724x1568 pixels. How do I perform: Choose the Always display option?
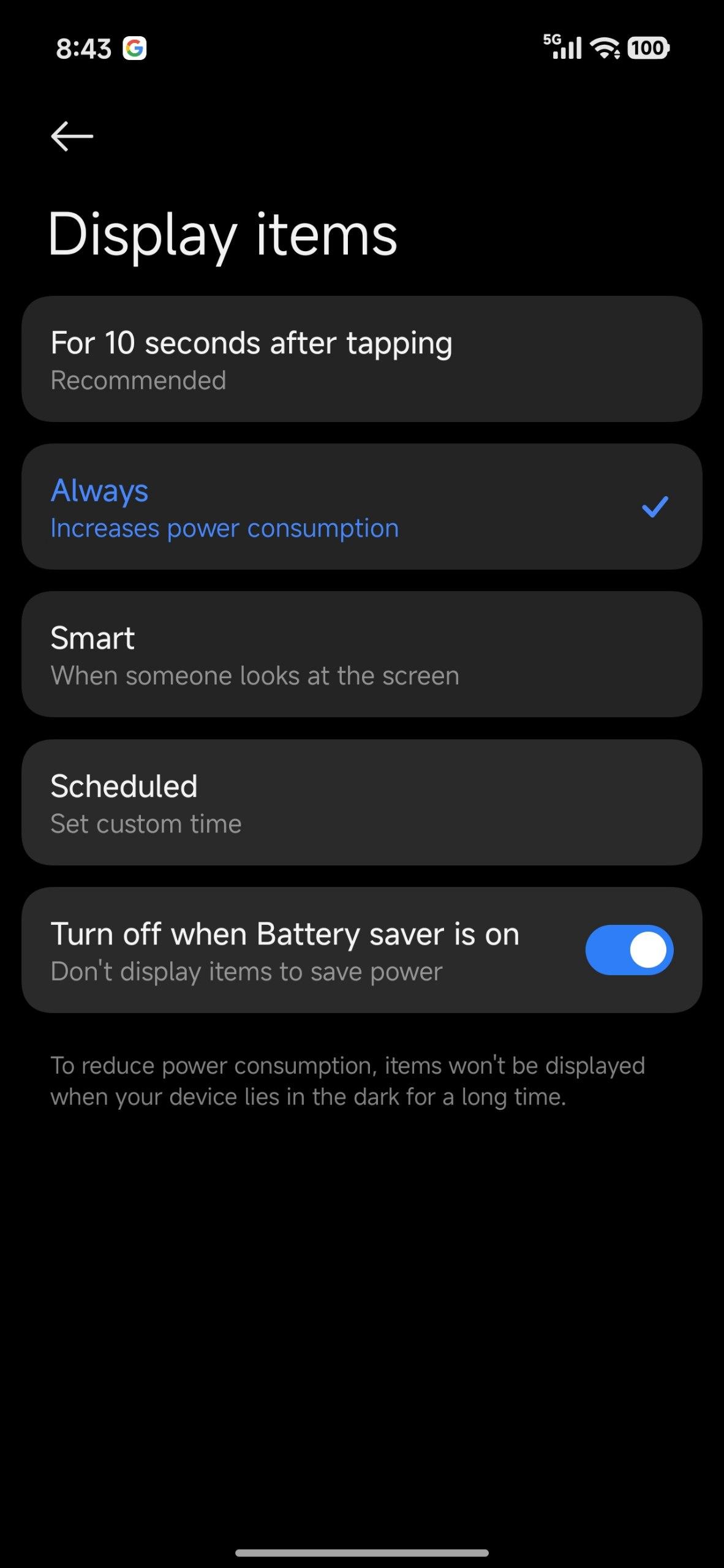point(361,507)
